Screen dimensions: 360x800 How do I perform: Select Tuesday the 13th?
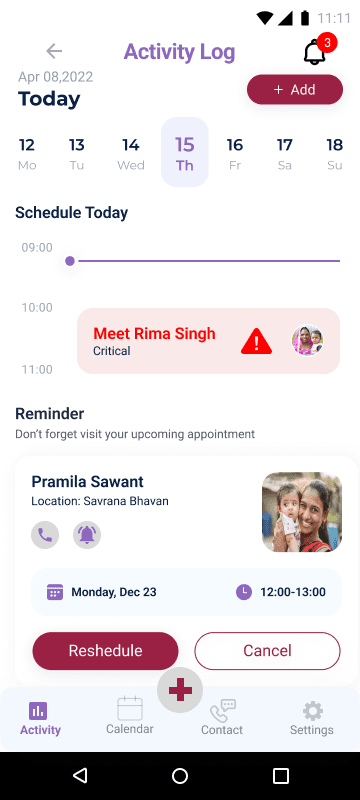[x=76, y=152]
